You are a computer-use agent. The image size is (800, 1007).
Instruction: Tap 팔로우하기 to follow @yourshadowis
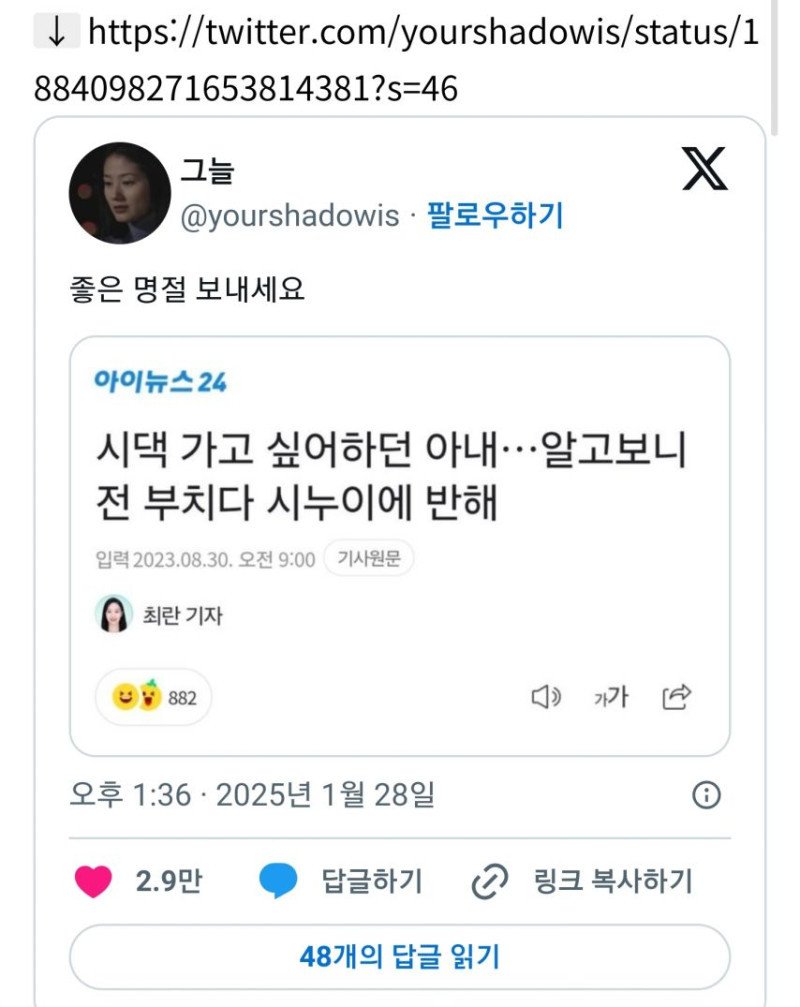pyautogui.click(x=495, y=215)
